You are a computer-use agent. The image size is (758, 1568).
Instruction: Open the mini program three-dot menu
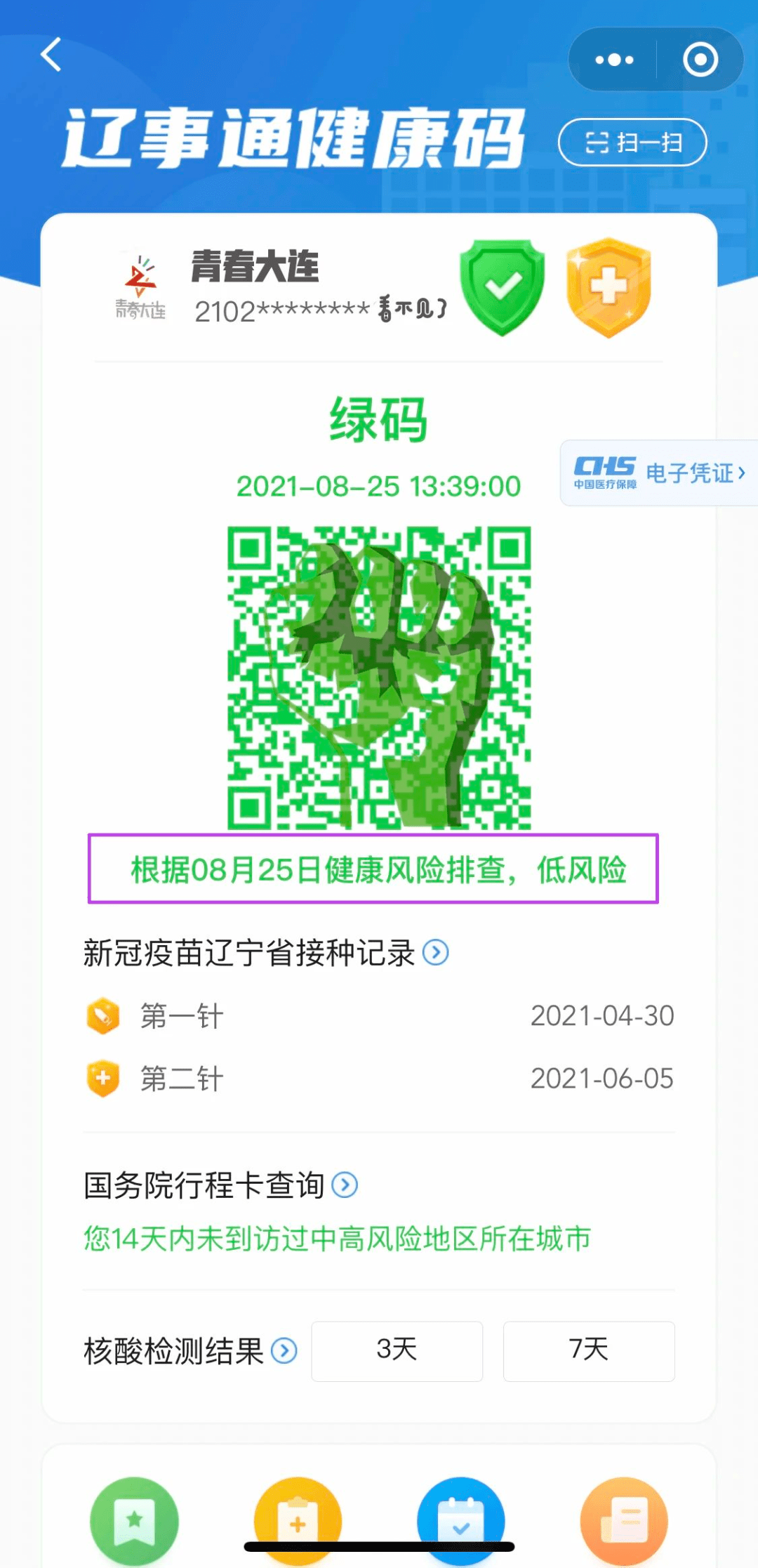[614, 60]
